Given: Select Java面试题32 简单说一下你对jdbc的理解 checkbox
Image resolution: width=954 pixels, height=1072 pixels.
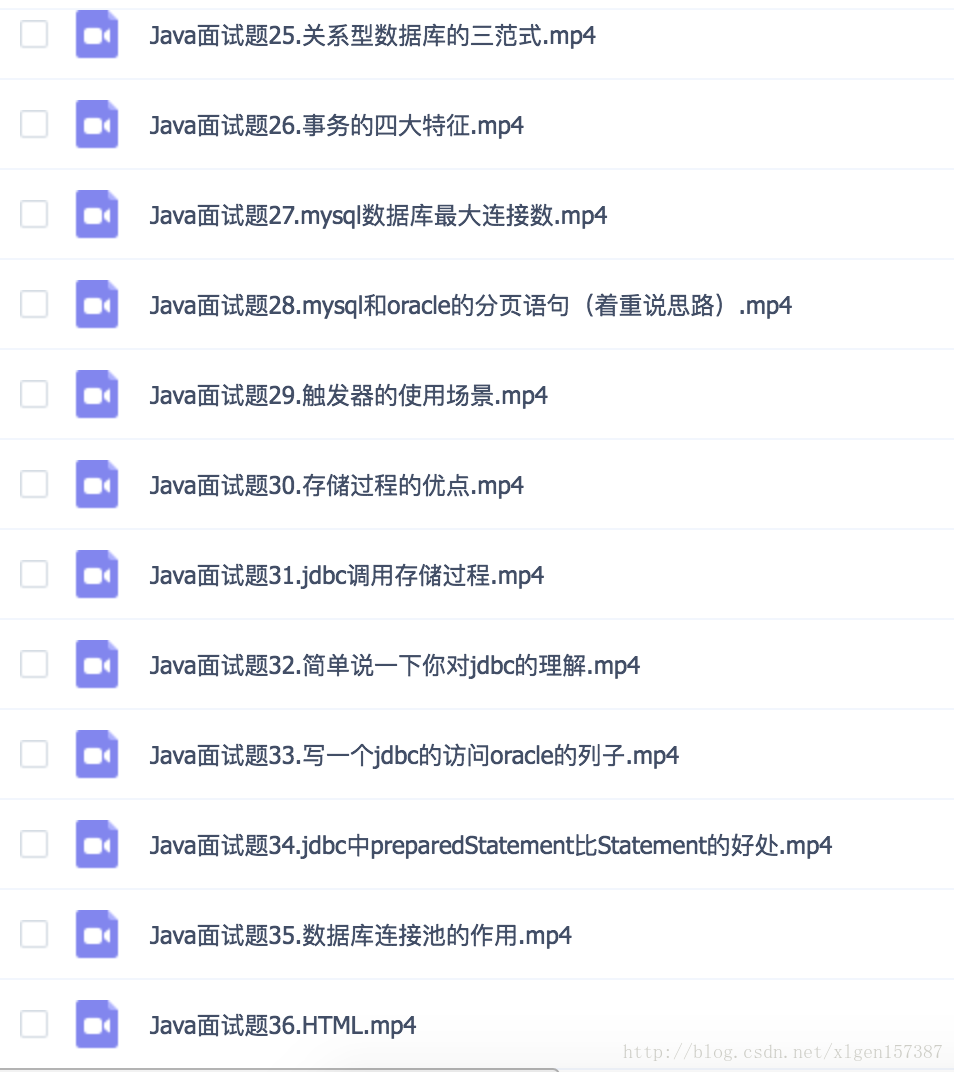Looking at the screenshot, I should pyautogui.click(x=34, y=664).
